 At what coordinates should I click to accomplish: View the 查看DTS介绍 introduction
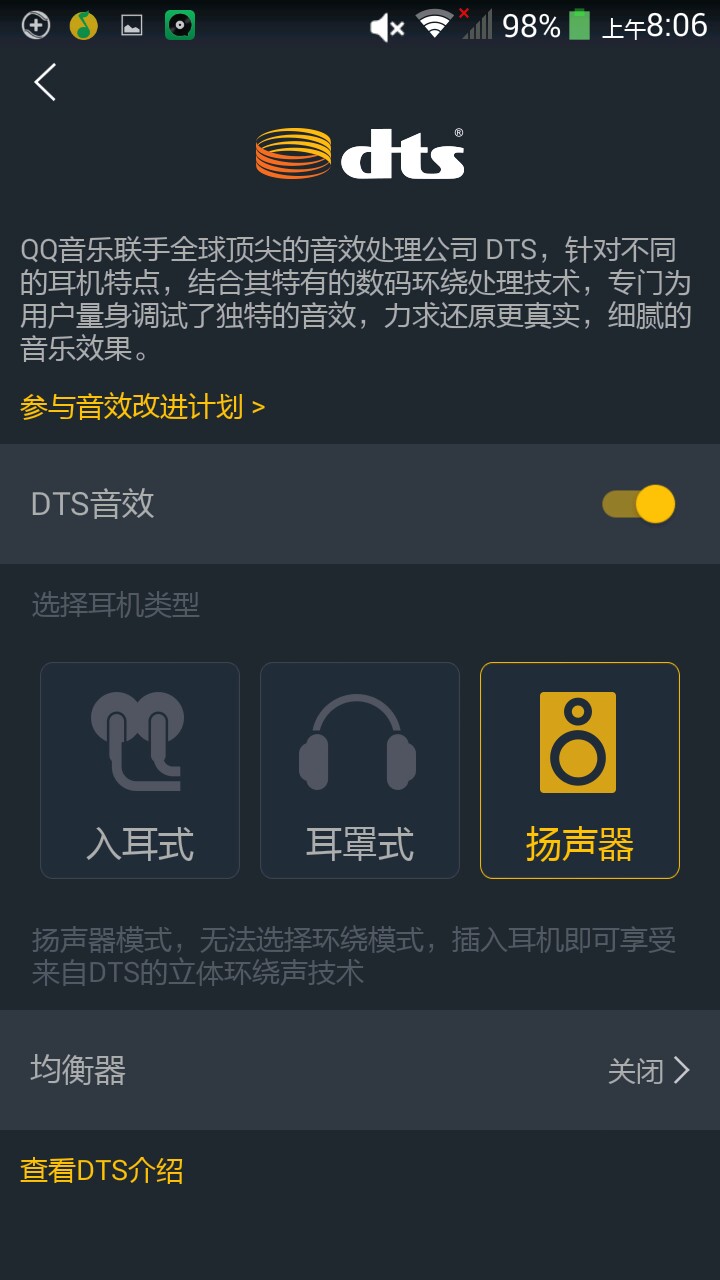(102, 1170)
